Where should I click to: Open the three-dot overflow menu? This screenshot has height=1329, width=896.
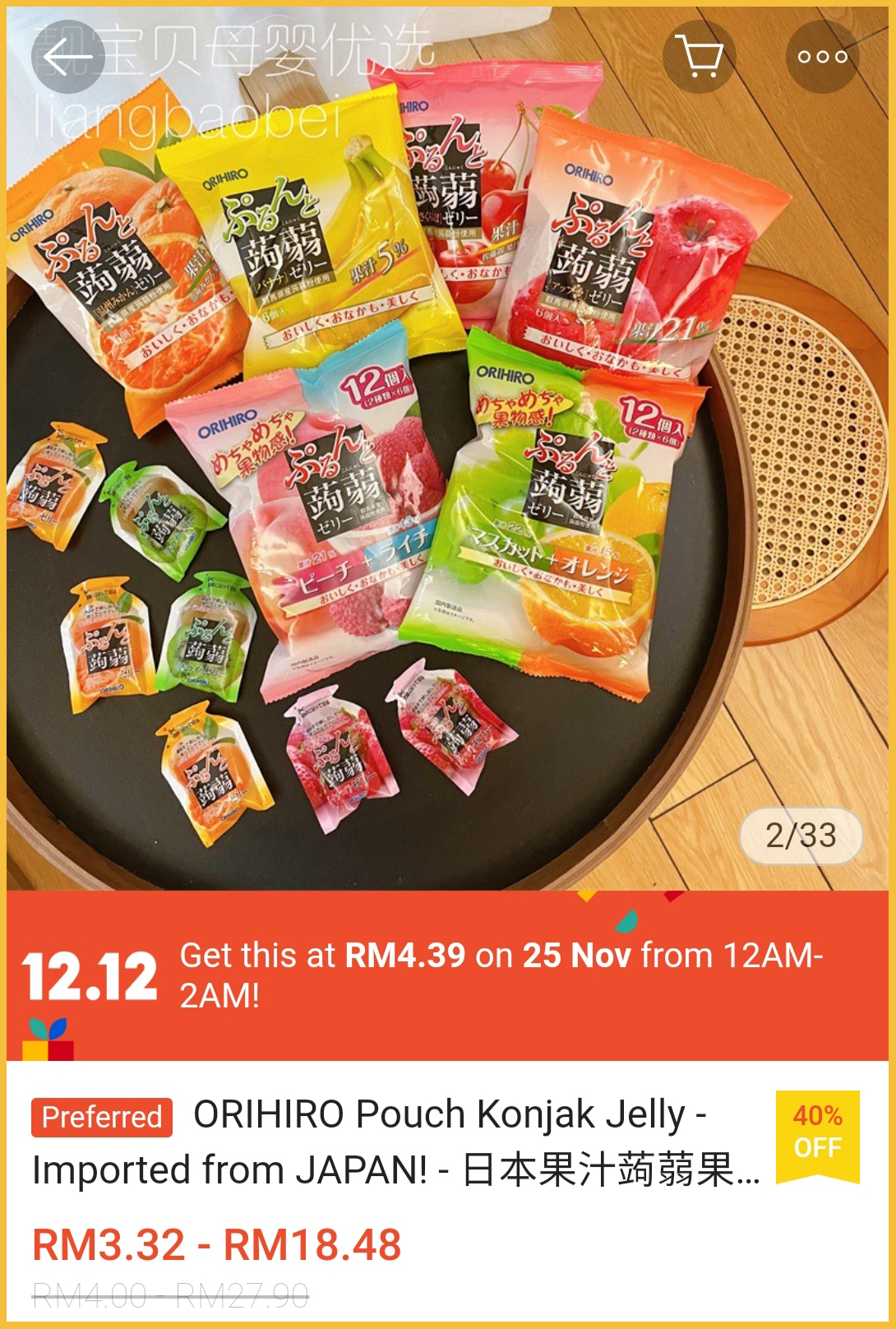coord(822,57)
